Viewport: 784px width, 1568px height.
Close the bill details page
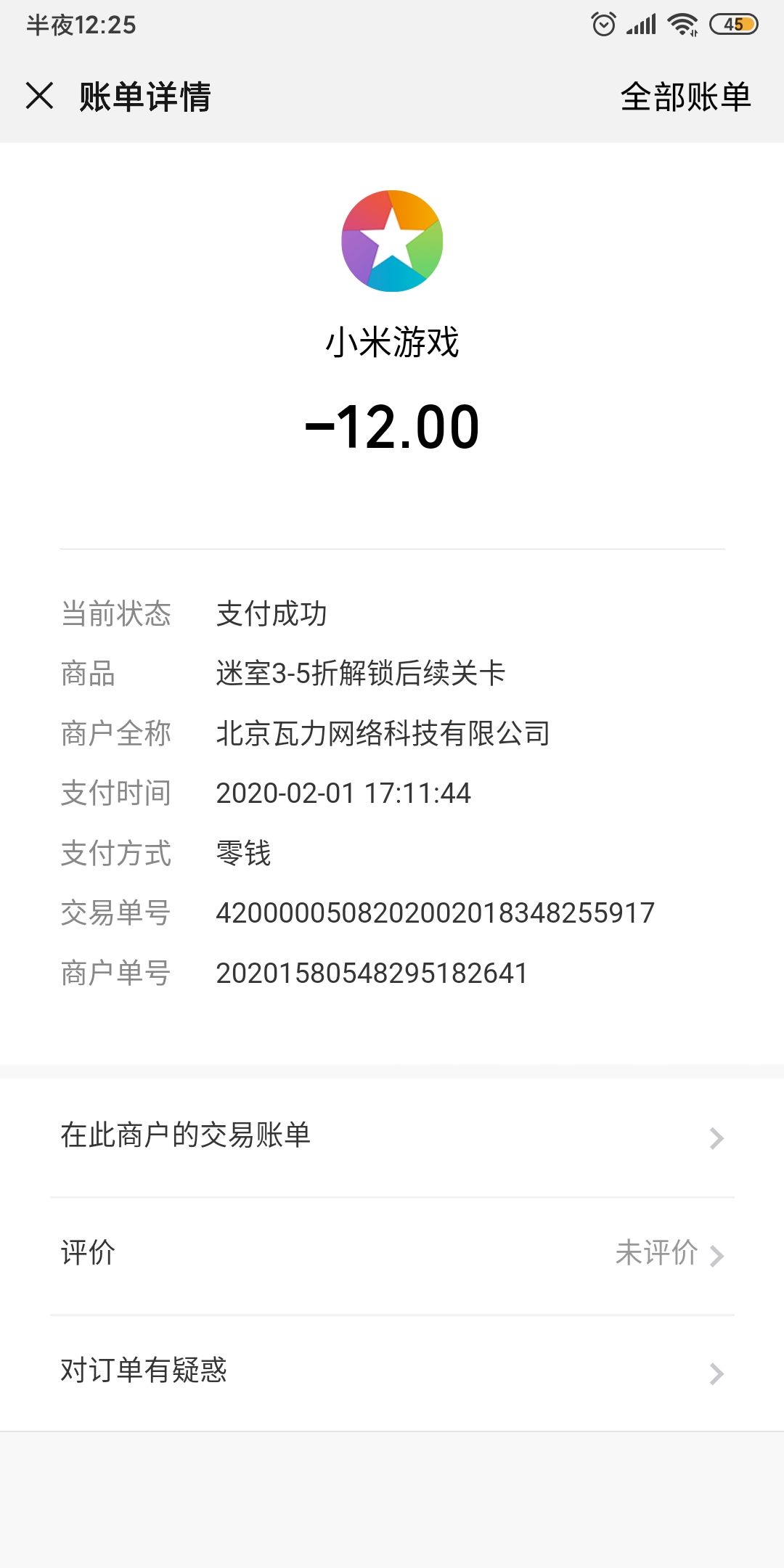tap(40, 96)
